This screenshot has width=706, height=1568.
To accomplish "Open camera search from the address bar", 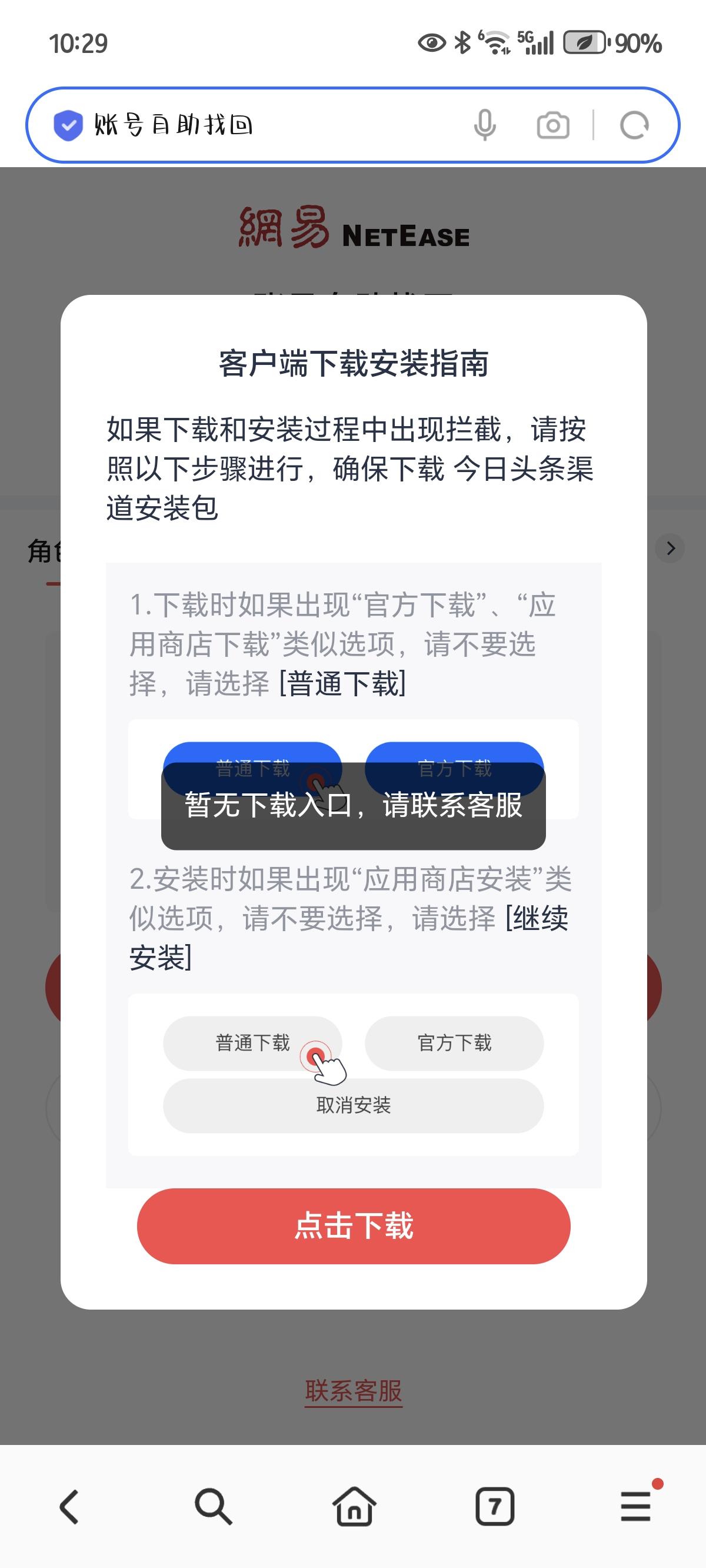I will pyautogui.click(x=552, y=125).
